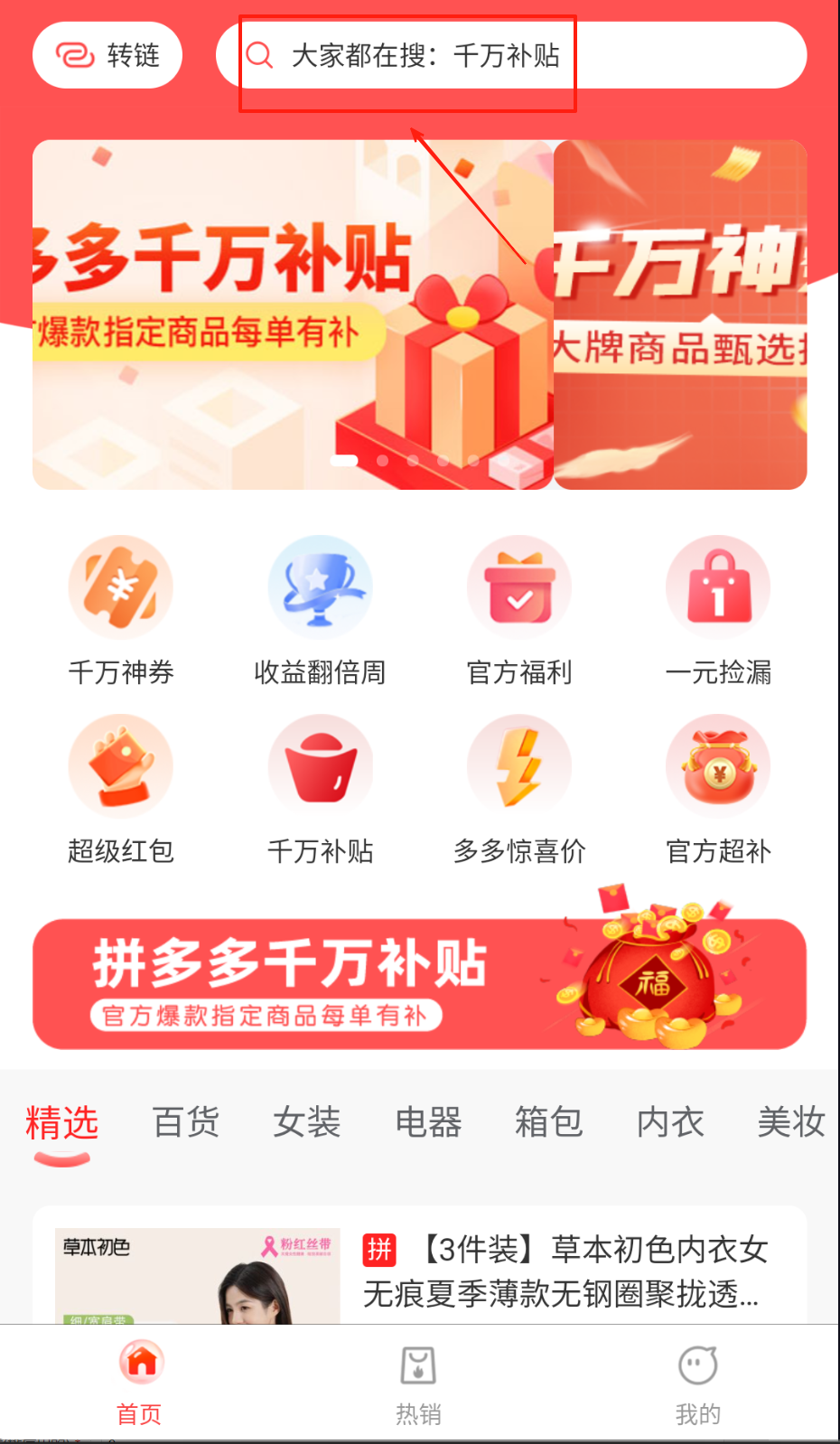The height and width of the screenshot is (1444, 840).
Task: Tap the 转链 button
Action: pos(107,55)
